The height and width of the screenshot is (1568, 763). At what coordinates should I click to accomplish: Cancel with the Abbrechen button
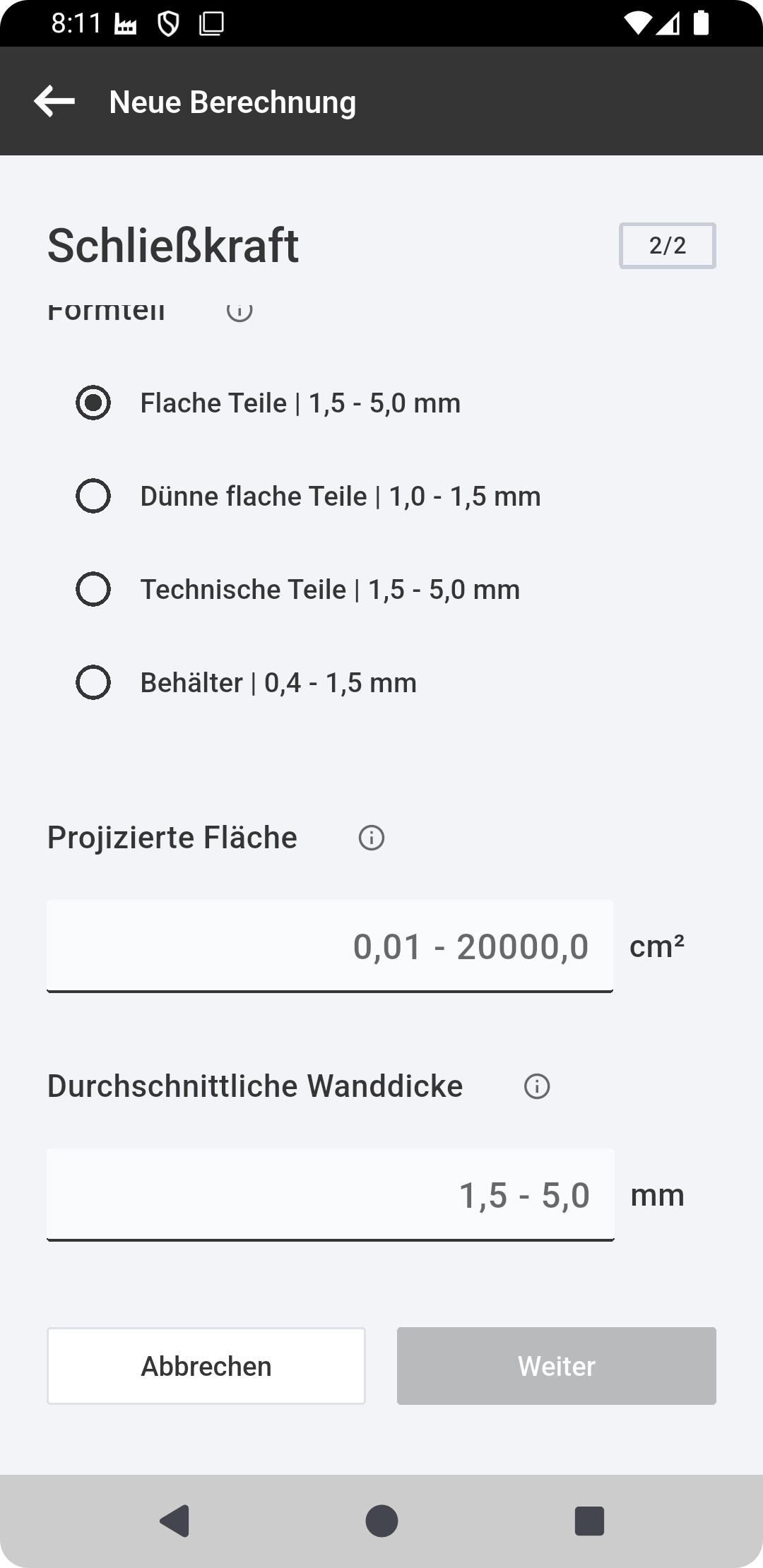pyautogui.click(x=206, y=1366)
